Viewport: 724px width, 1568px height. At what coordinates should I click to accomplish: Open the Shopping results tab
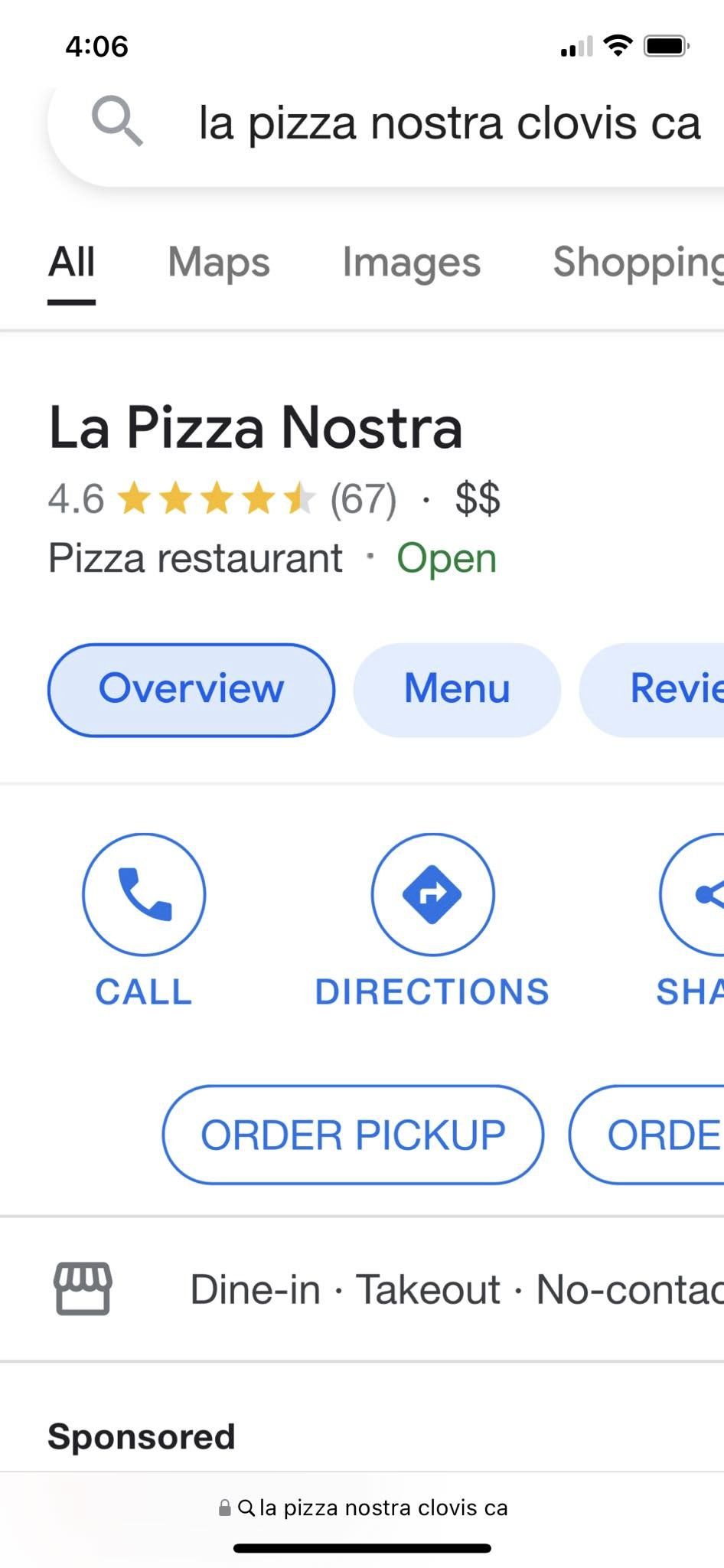point(638,263)
